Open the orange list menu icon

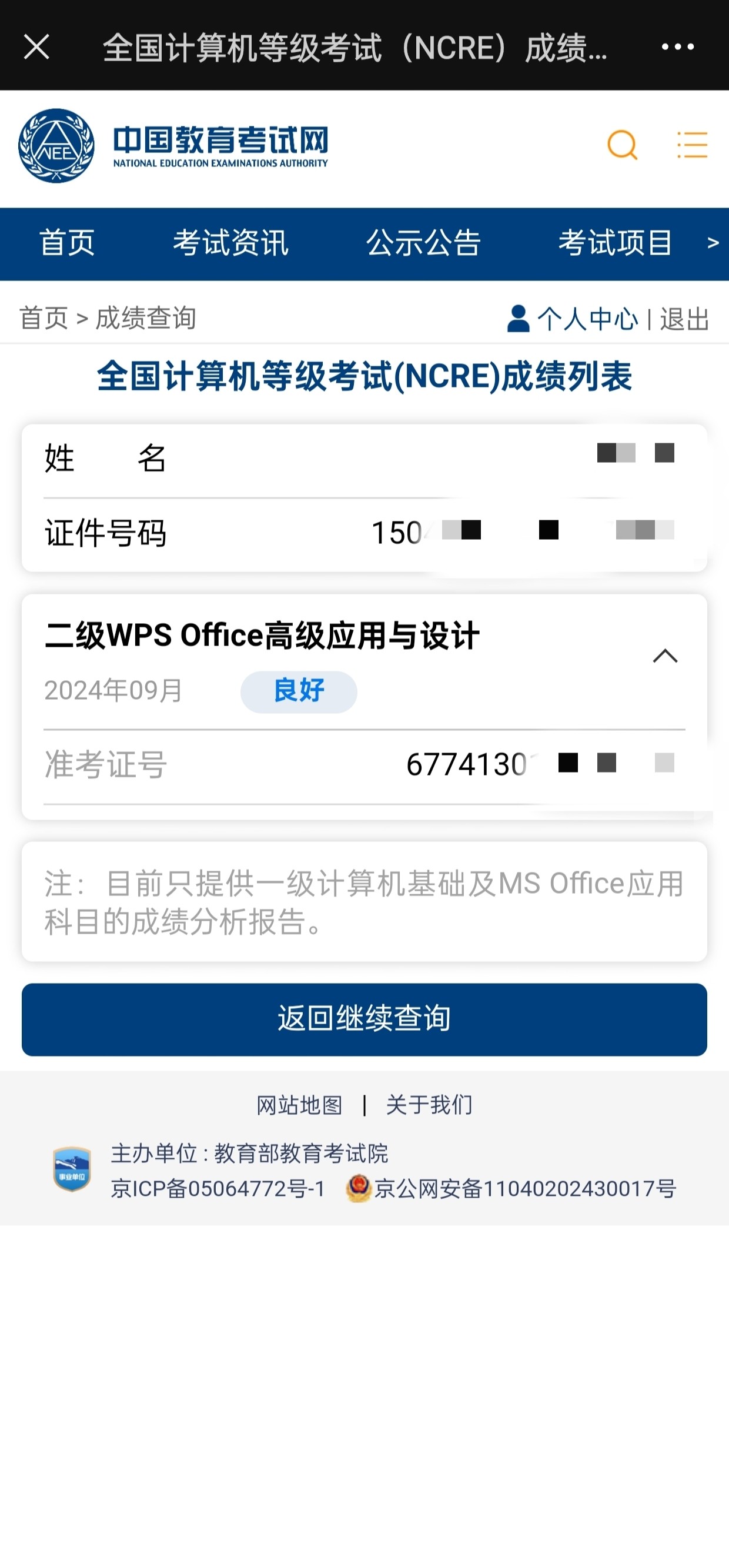(x=693, y=145)
